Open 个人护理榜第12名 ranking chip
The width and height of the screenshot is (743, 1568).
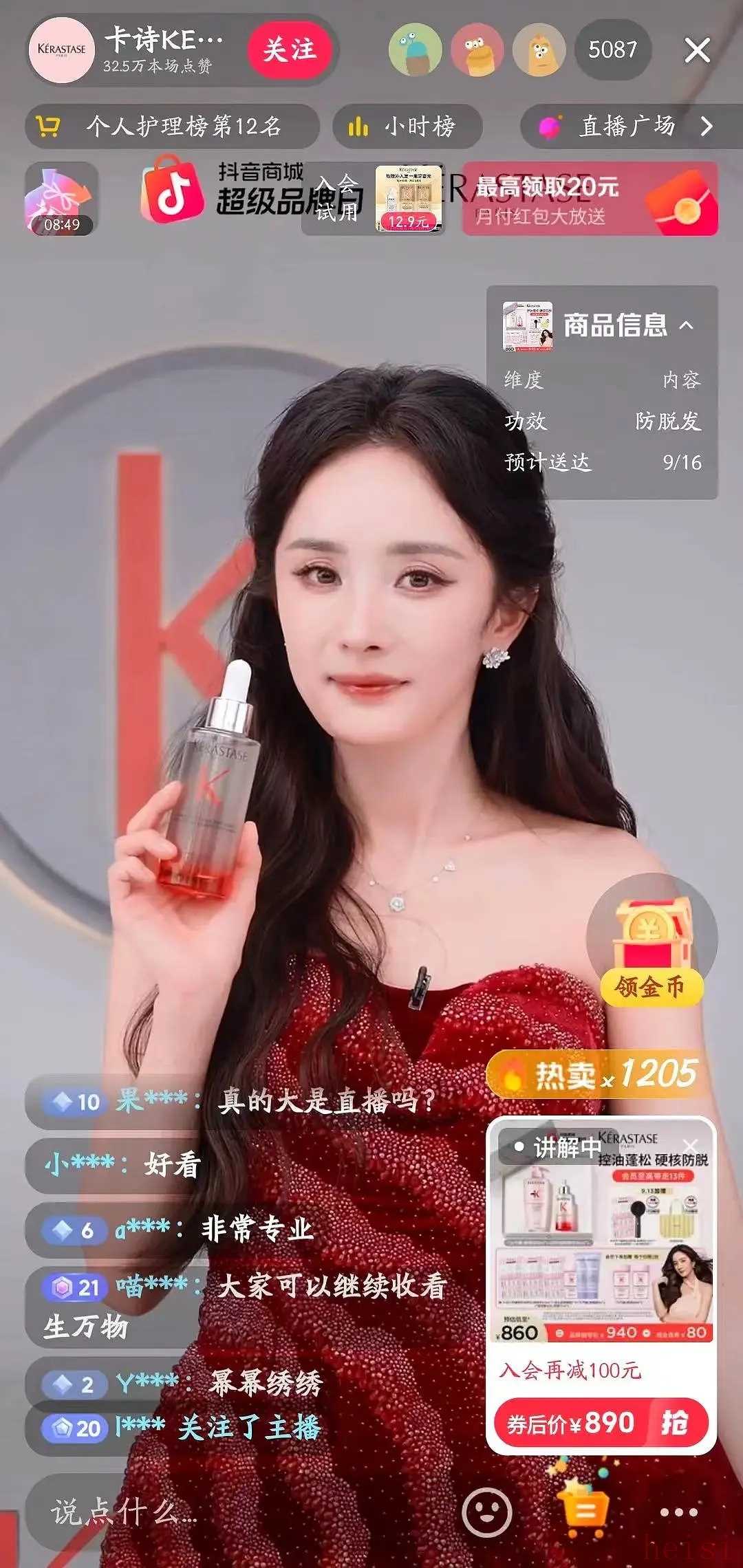pyautogui.click(x=172, y=127)
